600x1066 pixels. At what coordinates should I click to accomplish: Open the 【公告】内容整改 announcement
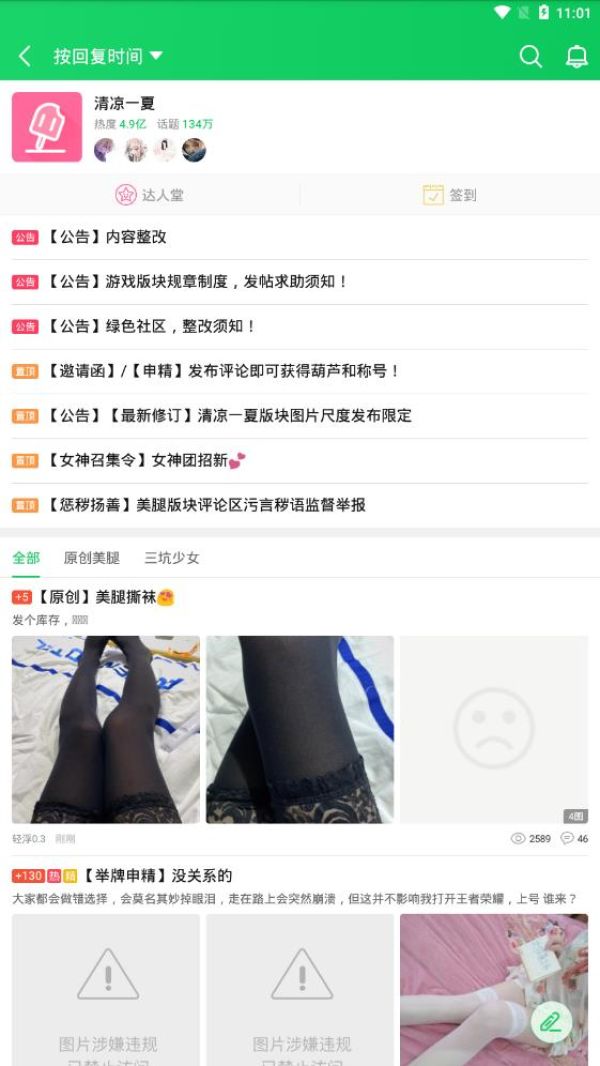106,237
